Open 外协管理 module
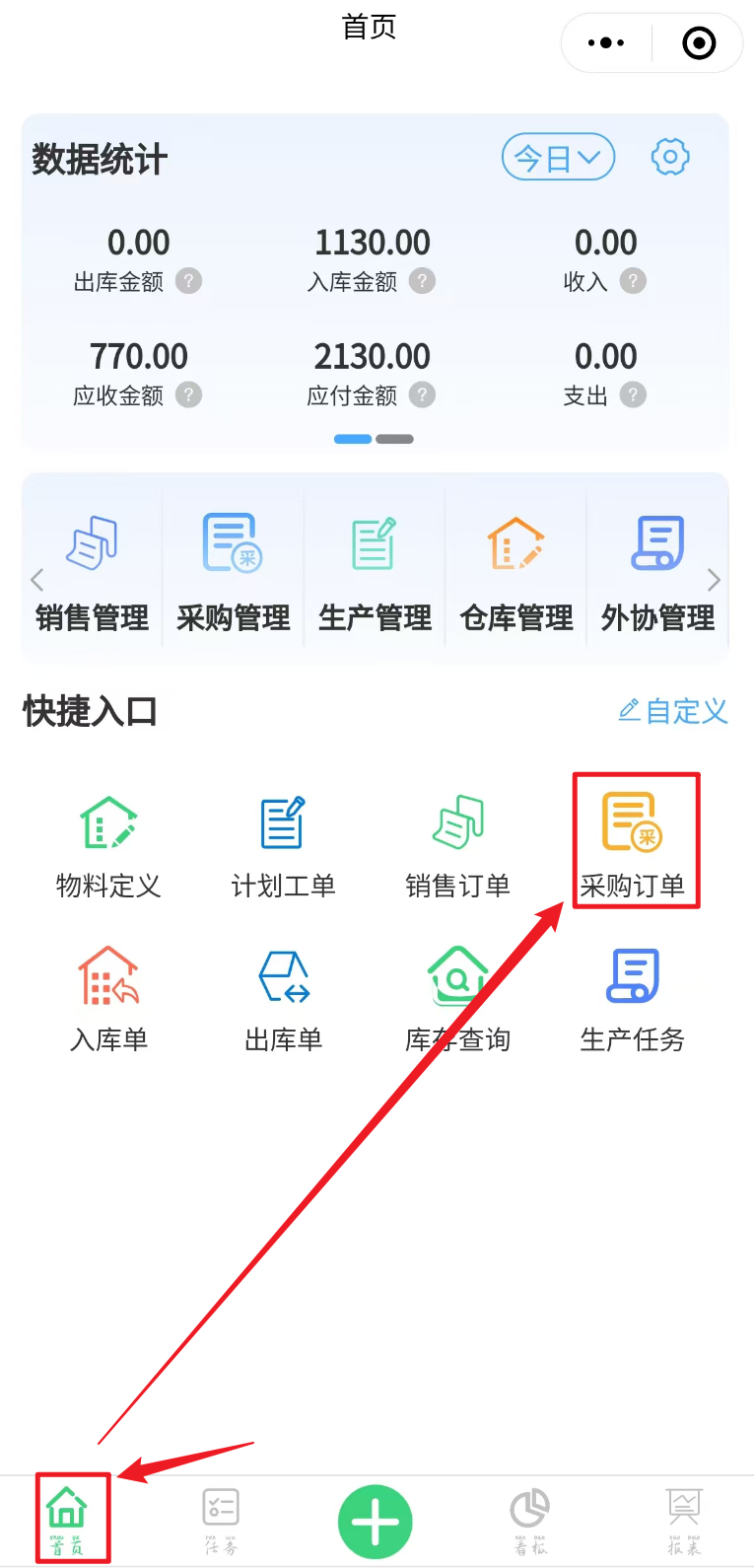Screen dimensions: 754x1568 click(x=657, y=572)
